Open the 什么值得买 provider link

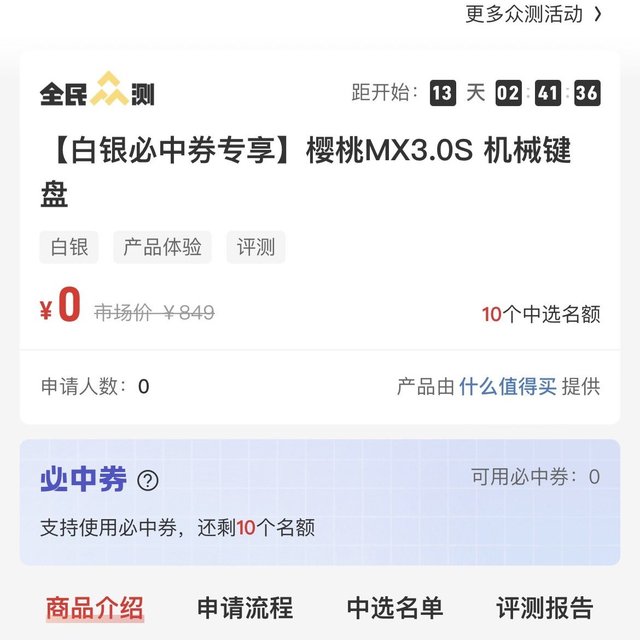tap(508, 386)
